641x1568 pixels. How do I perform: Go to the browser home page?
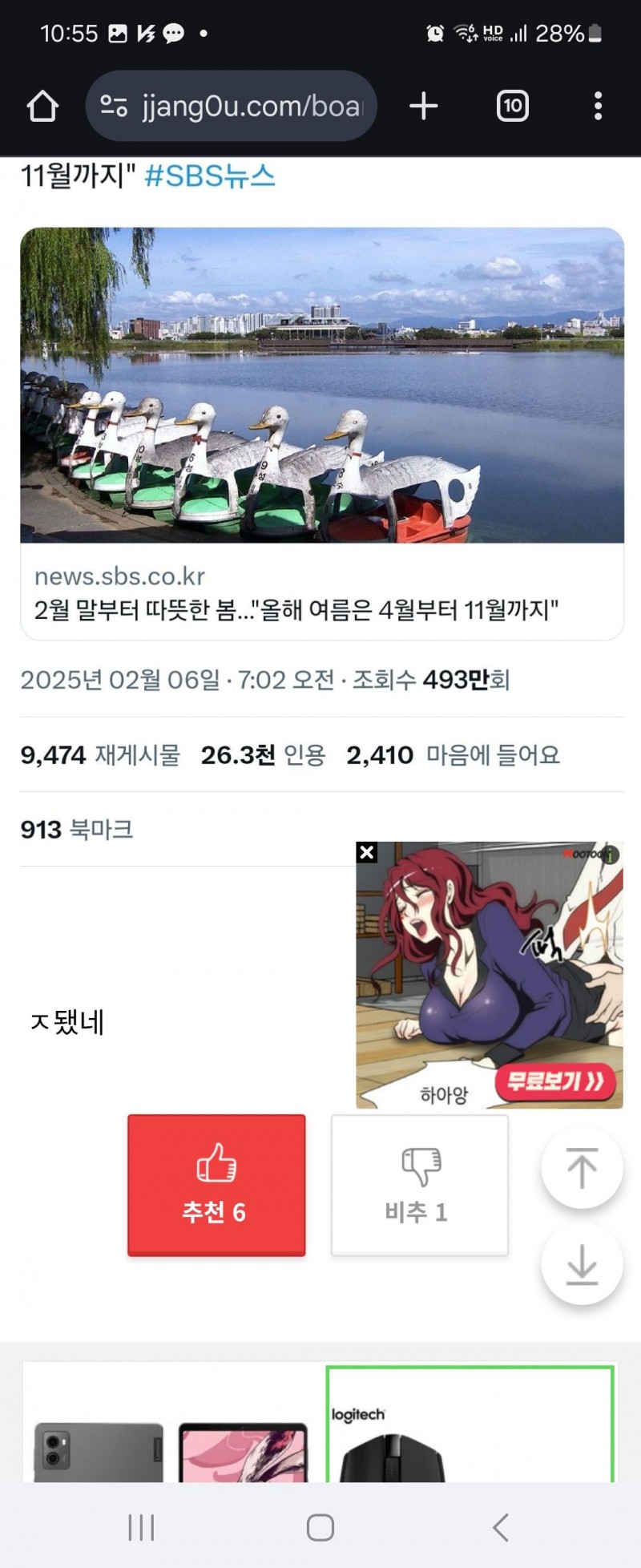(42, 106)
